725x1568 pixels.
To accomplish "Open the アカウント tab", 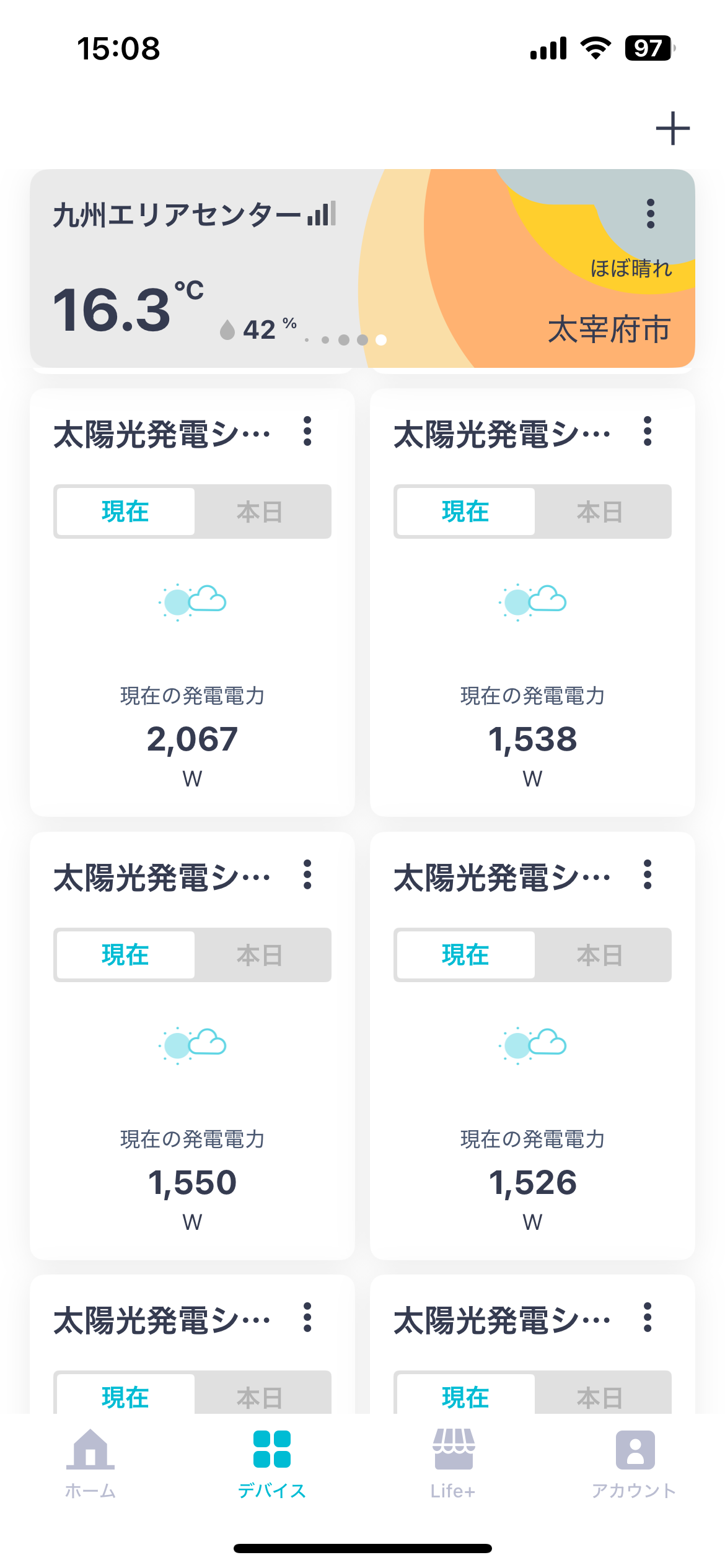I will pyautogui.click(x=634, y=1464).
